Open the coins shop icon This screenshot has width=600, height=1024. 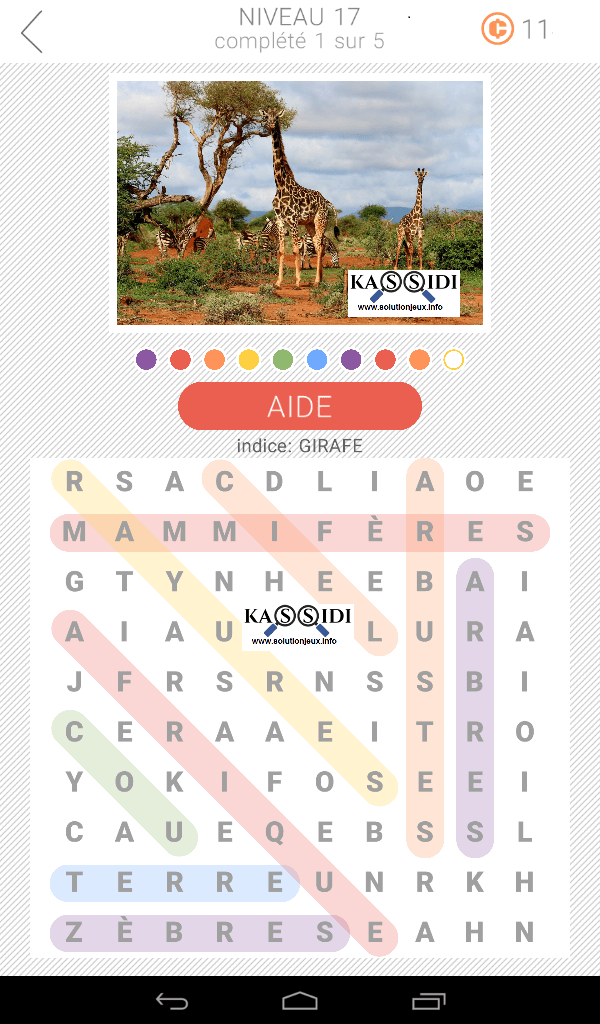coord(497,29)
